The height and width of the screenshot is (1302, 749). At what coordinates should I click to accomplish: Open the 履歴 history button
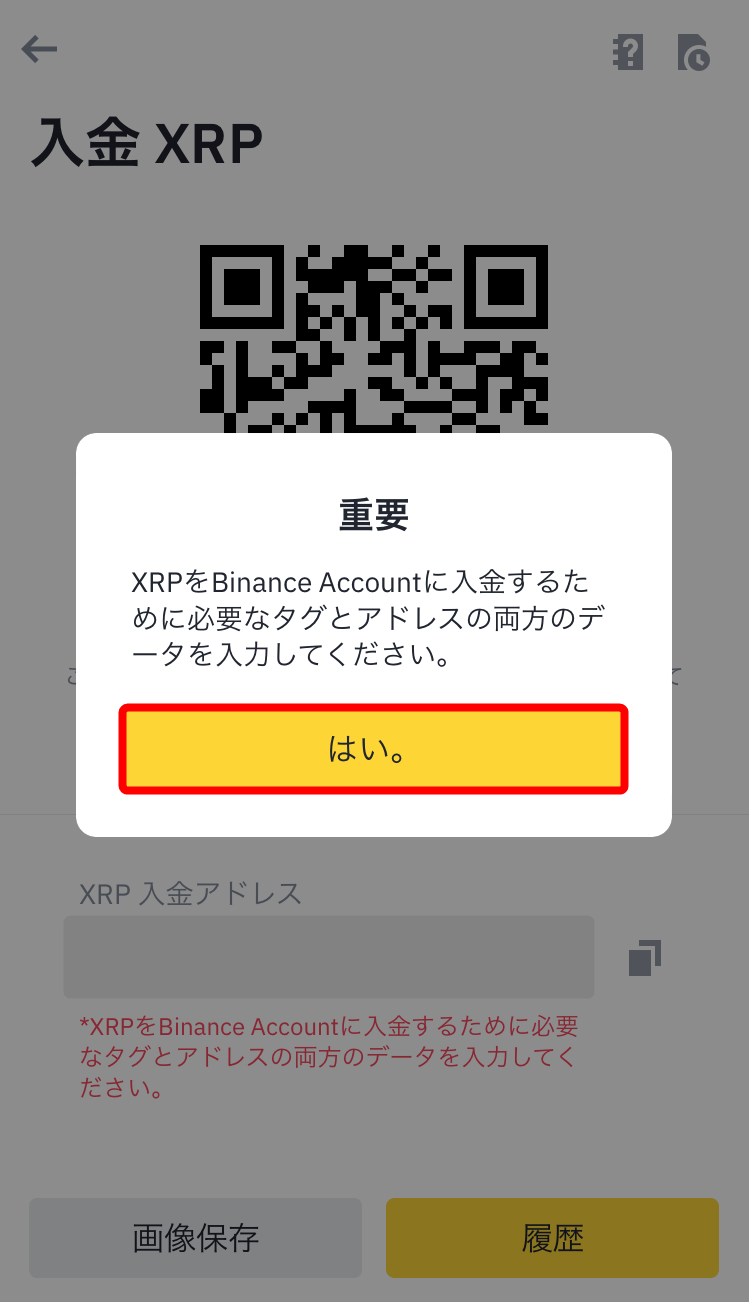[551, 1237]
